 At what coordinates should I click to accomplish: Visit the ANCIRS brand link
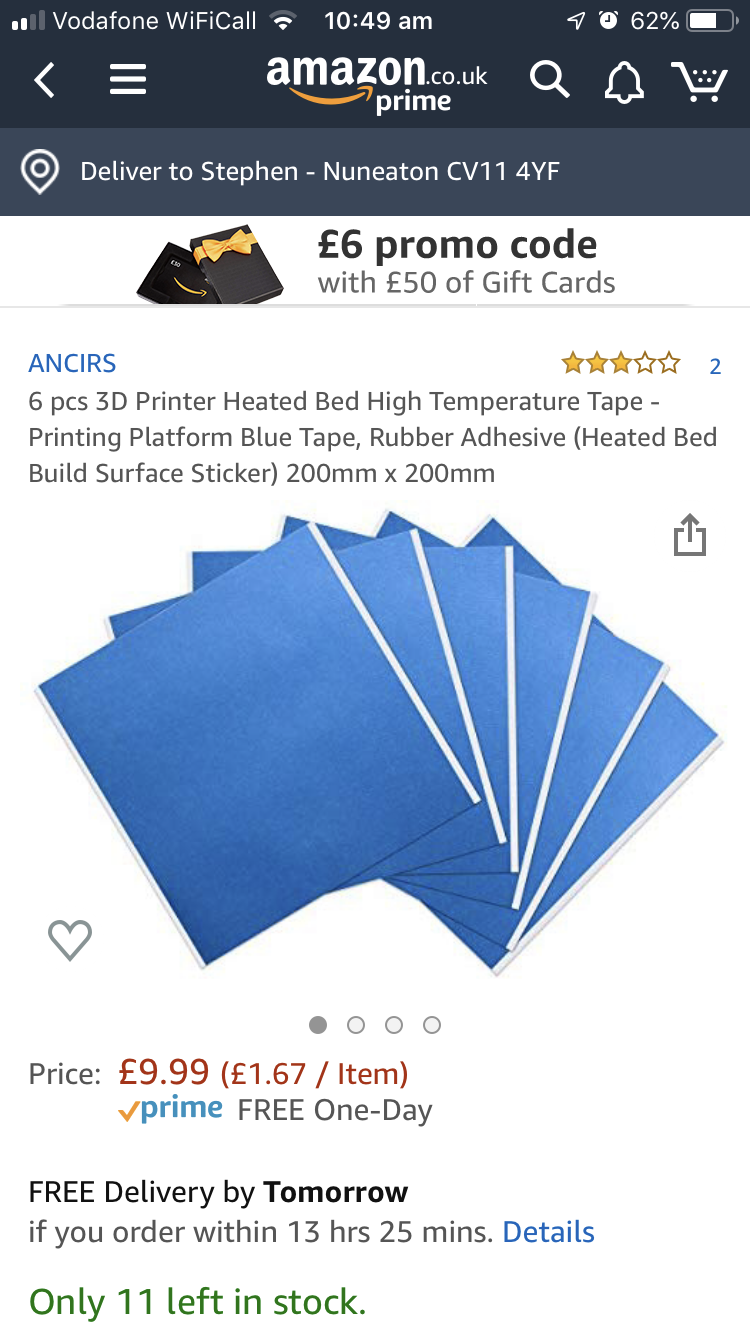(72, 363)
